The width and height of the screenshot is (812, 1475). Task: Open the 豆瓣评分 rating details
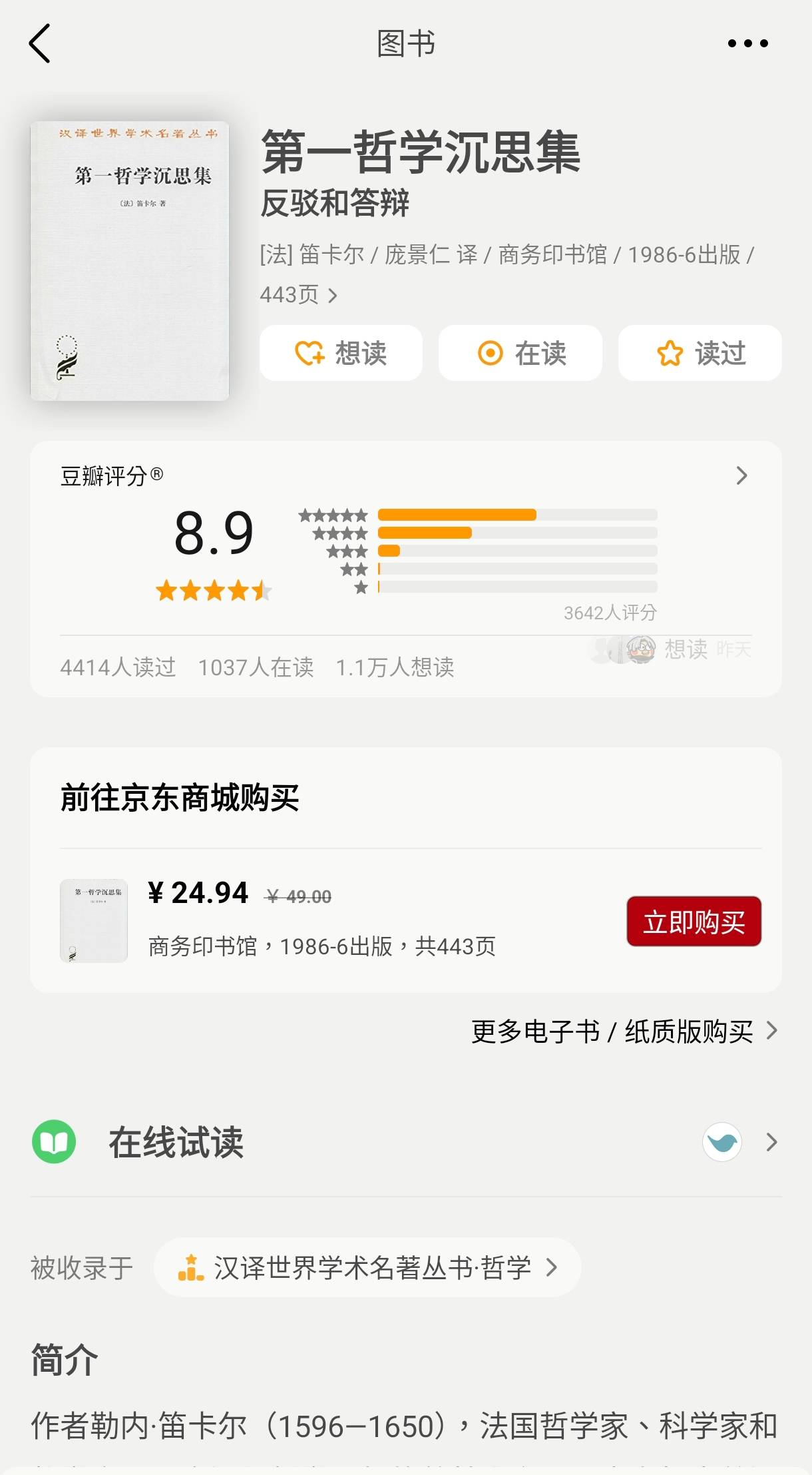tap(741, 475)
